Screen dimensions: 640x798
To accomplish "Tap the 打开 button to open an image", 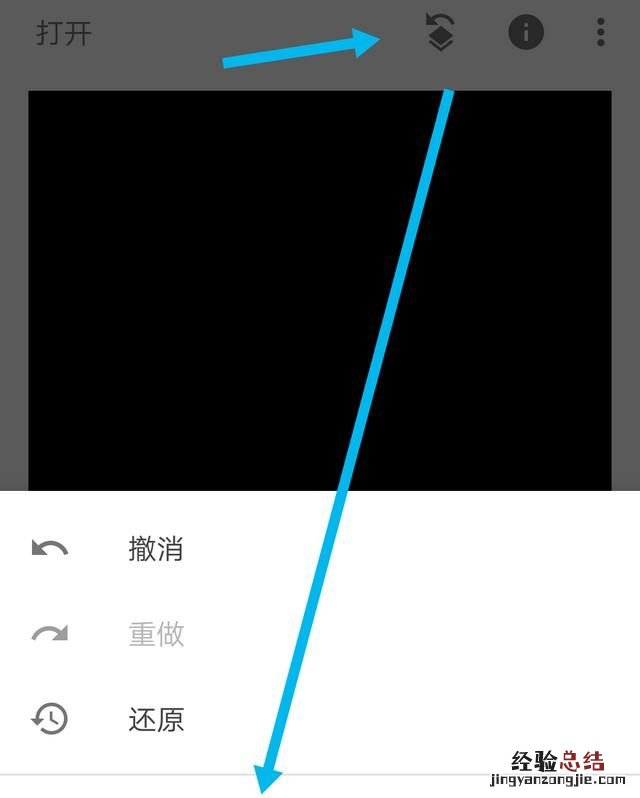I will pos(64,33).
